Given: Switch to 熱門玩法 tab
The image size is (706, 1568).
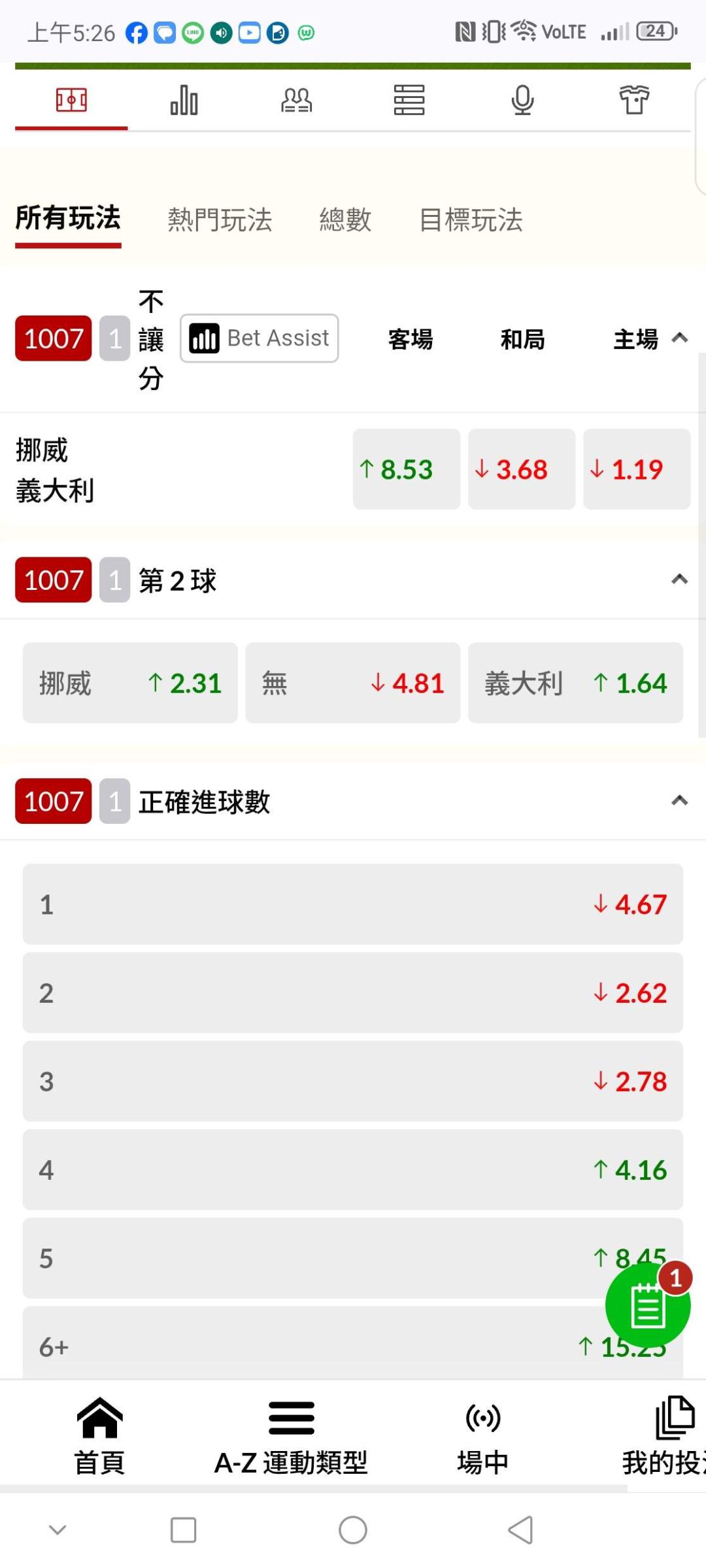Looking at the screenshot, I should 220,220.
